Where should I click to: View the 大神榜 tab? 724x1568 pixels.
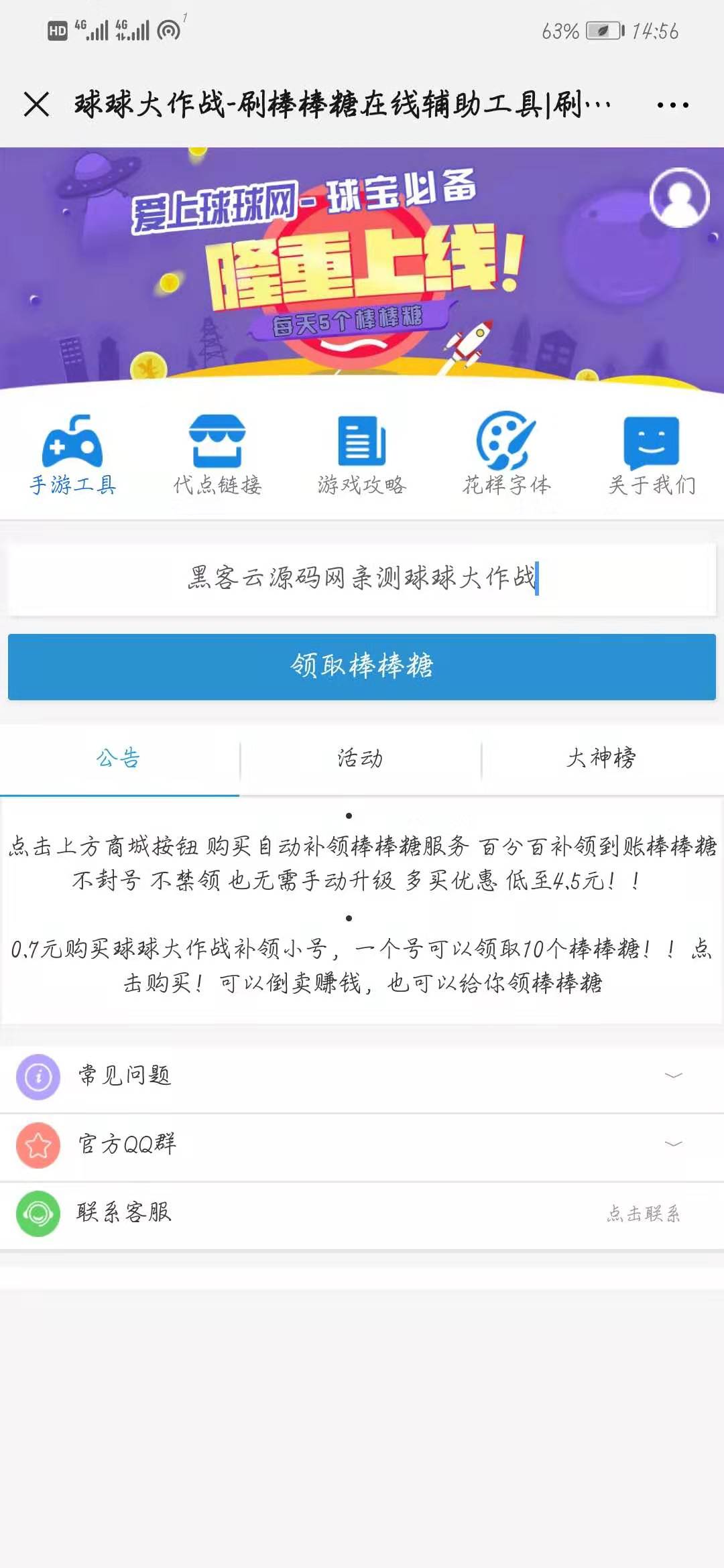(x=602, y=759)
